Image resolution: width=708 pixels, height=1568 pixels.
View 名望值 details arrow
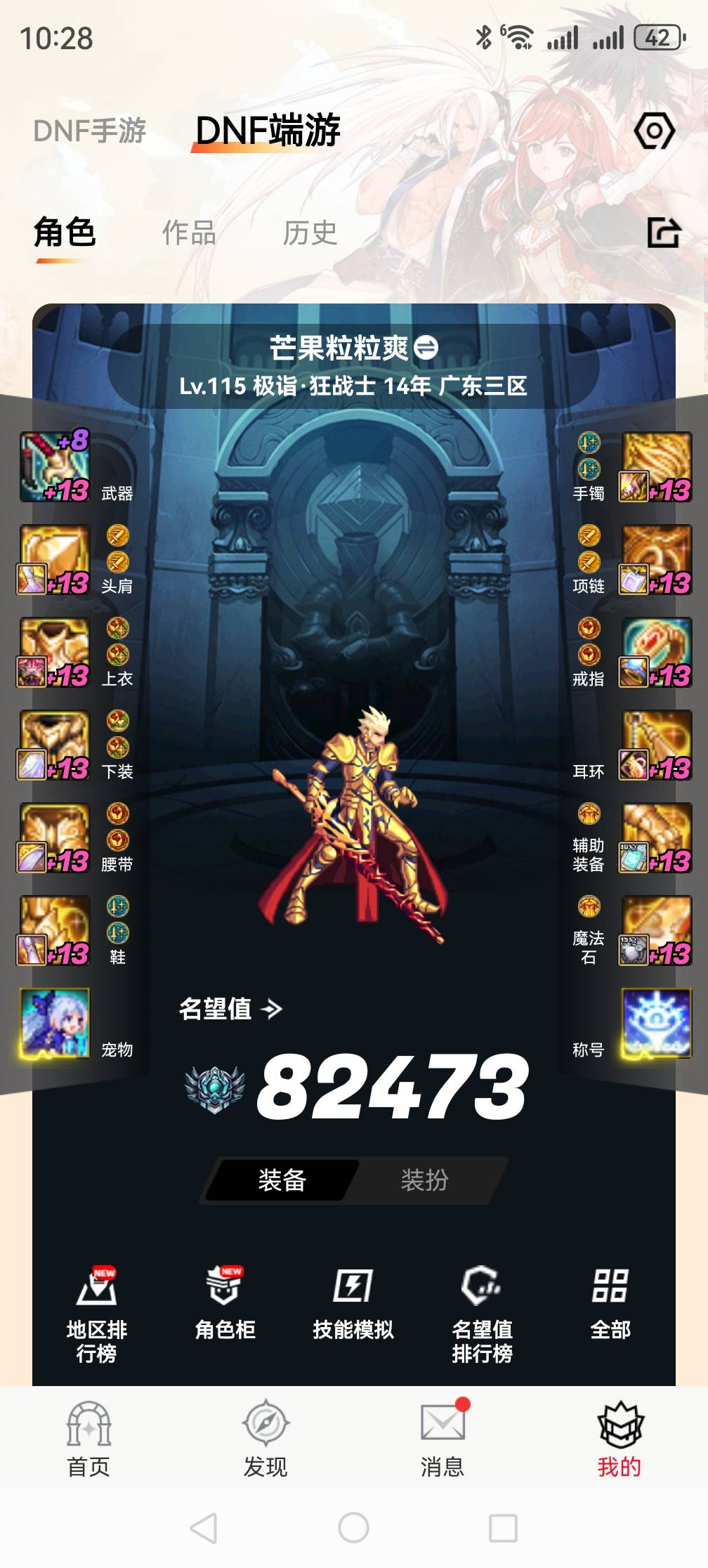pyautogui.click(x=271, y=1010)
